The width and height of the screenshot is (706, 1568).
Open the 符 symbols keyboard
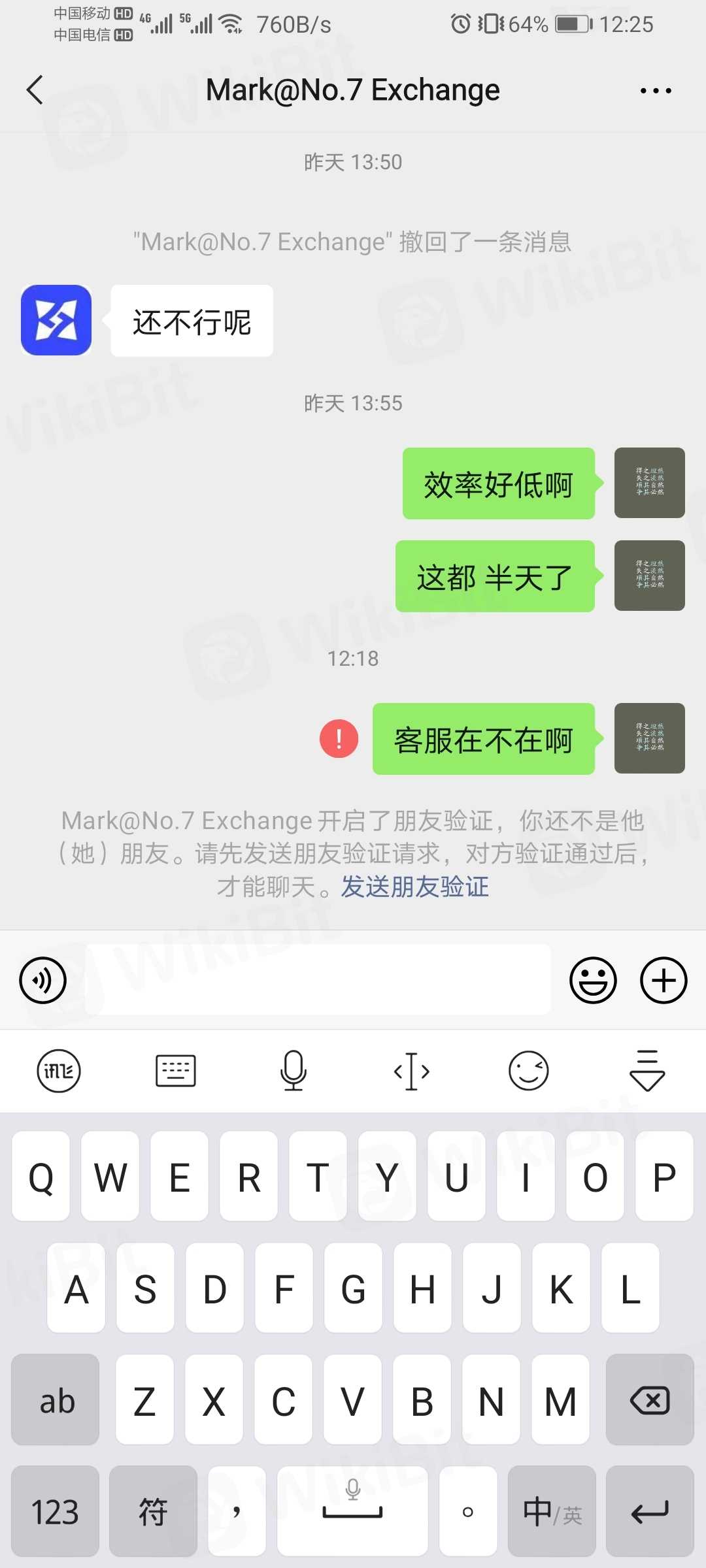(153, 1512)
